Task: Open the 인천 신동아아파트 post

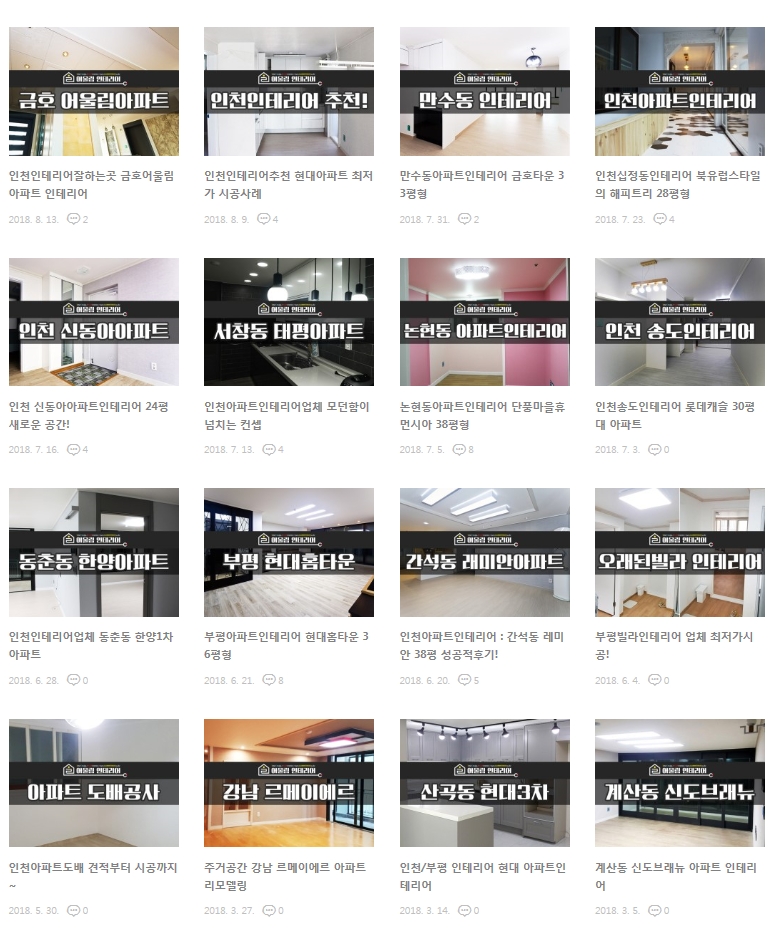Action: [94, 322]
